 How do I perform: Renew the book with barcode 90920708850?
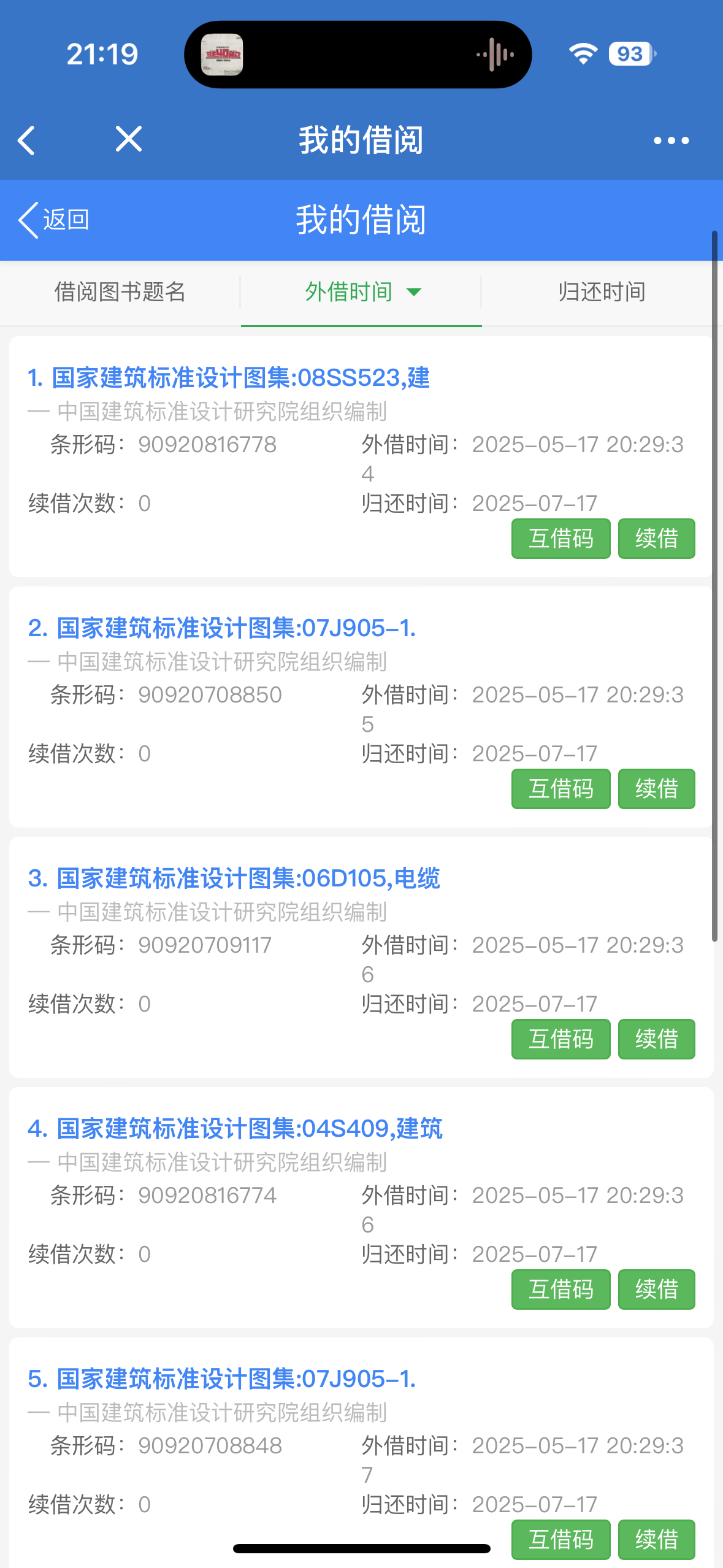656,789
